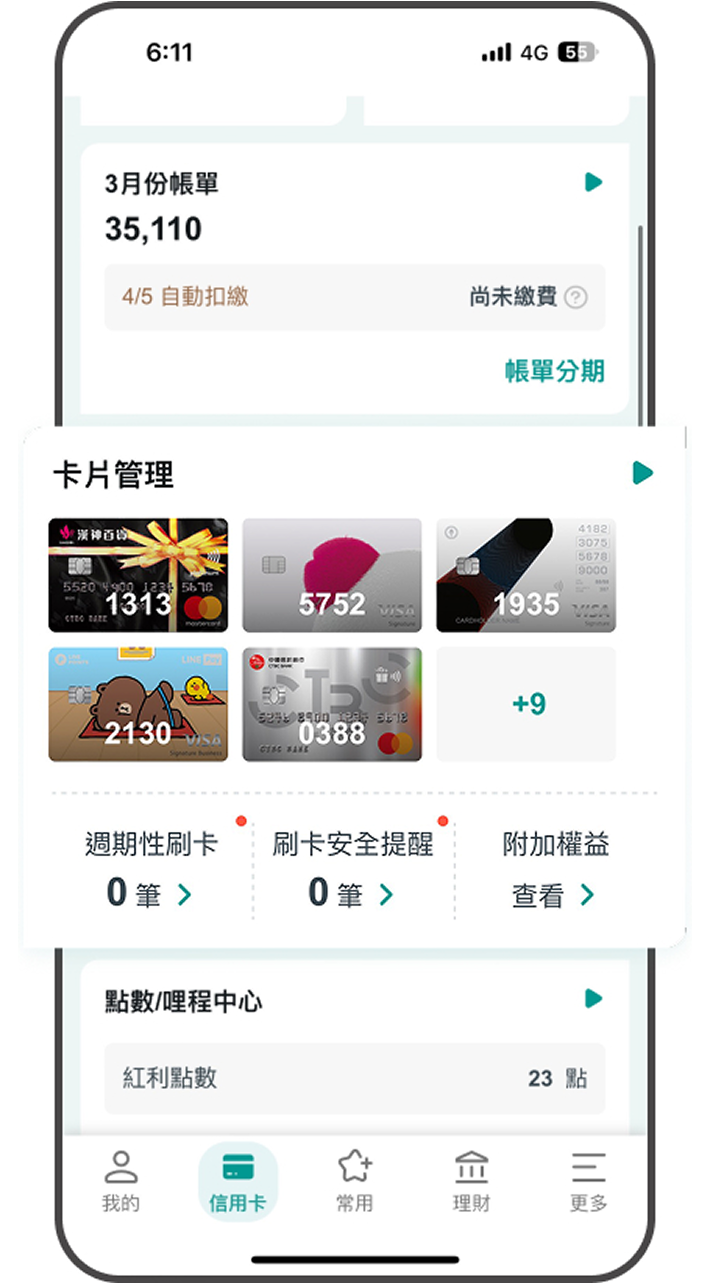
Task: Tap the 帳單分期 installment link
Action: click(555, 371)
